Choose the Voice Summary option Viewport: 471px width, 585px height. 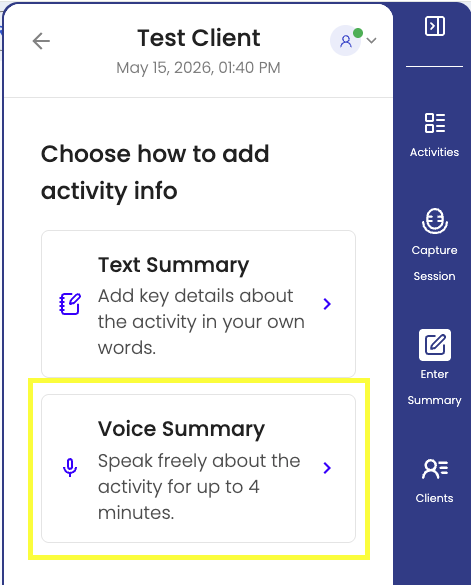pyautogui.click(x=198, y=468)
